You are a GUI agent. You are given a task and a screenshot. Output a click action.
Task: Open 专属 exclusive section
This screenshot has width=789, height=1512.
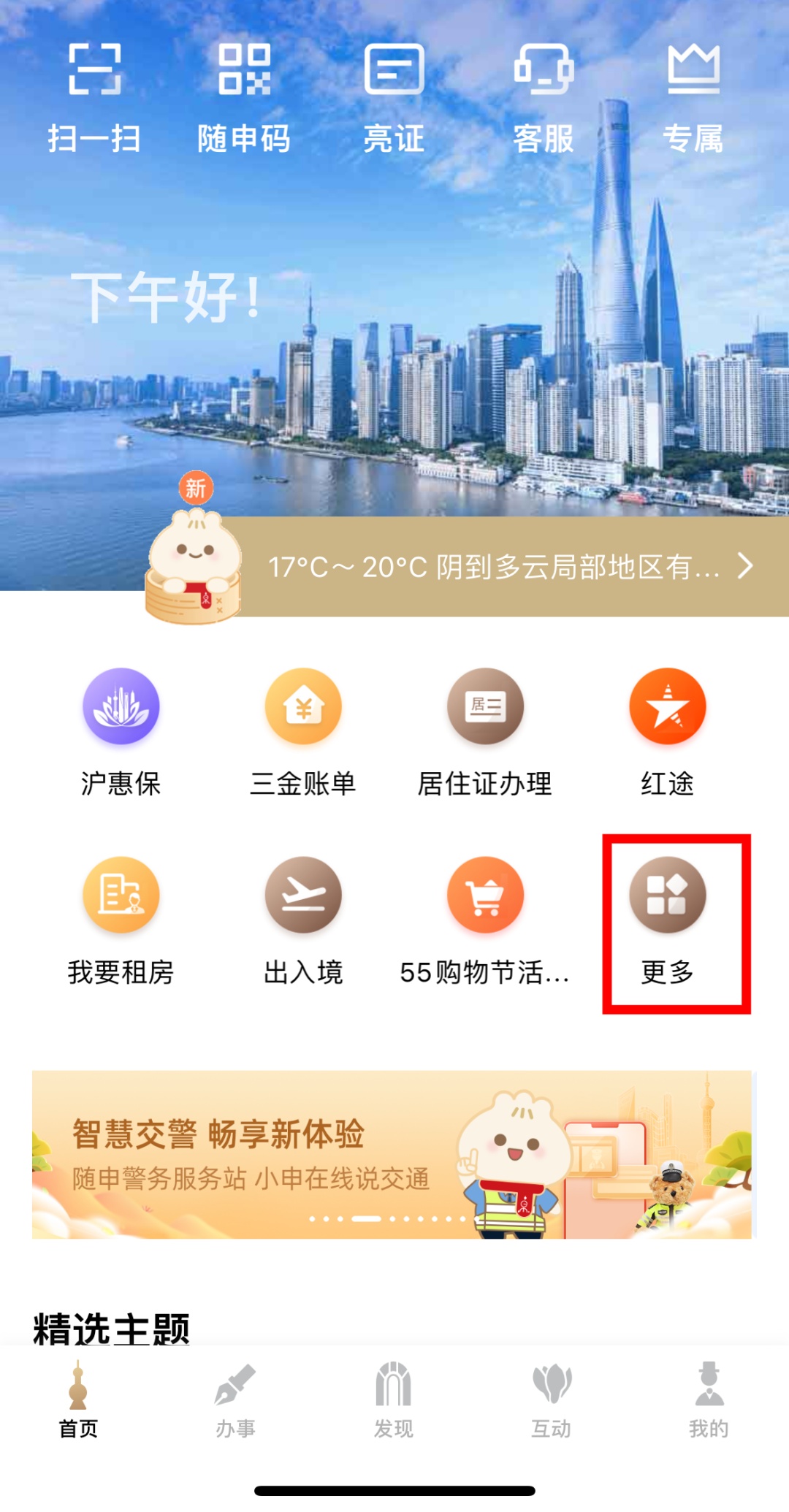tap(693, 95)
